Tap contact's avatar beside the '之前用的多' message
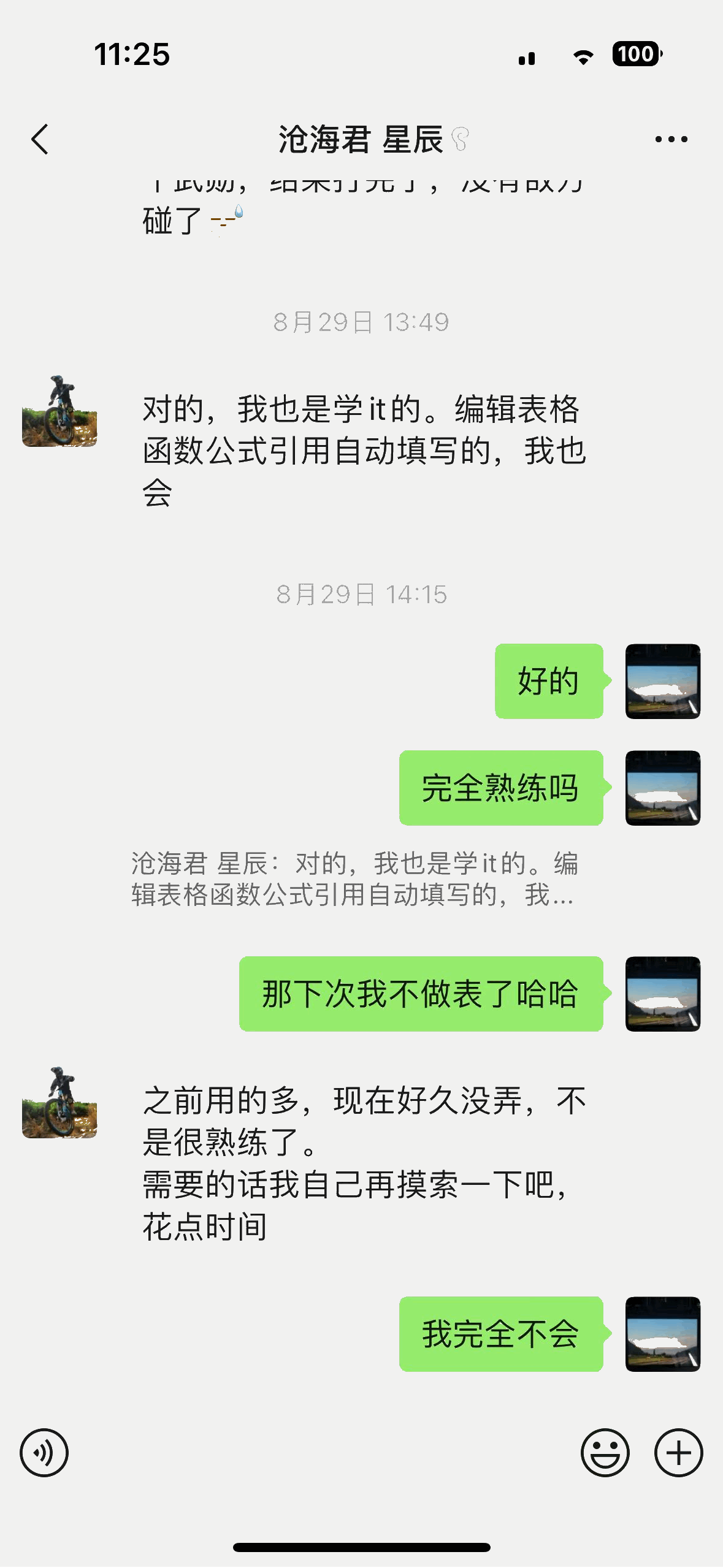The height and width of the screenshot is (1568, 723). pyautogui.click(x=59, y=1102)
